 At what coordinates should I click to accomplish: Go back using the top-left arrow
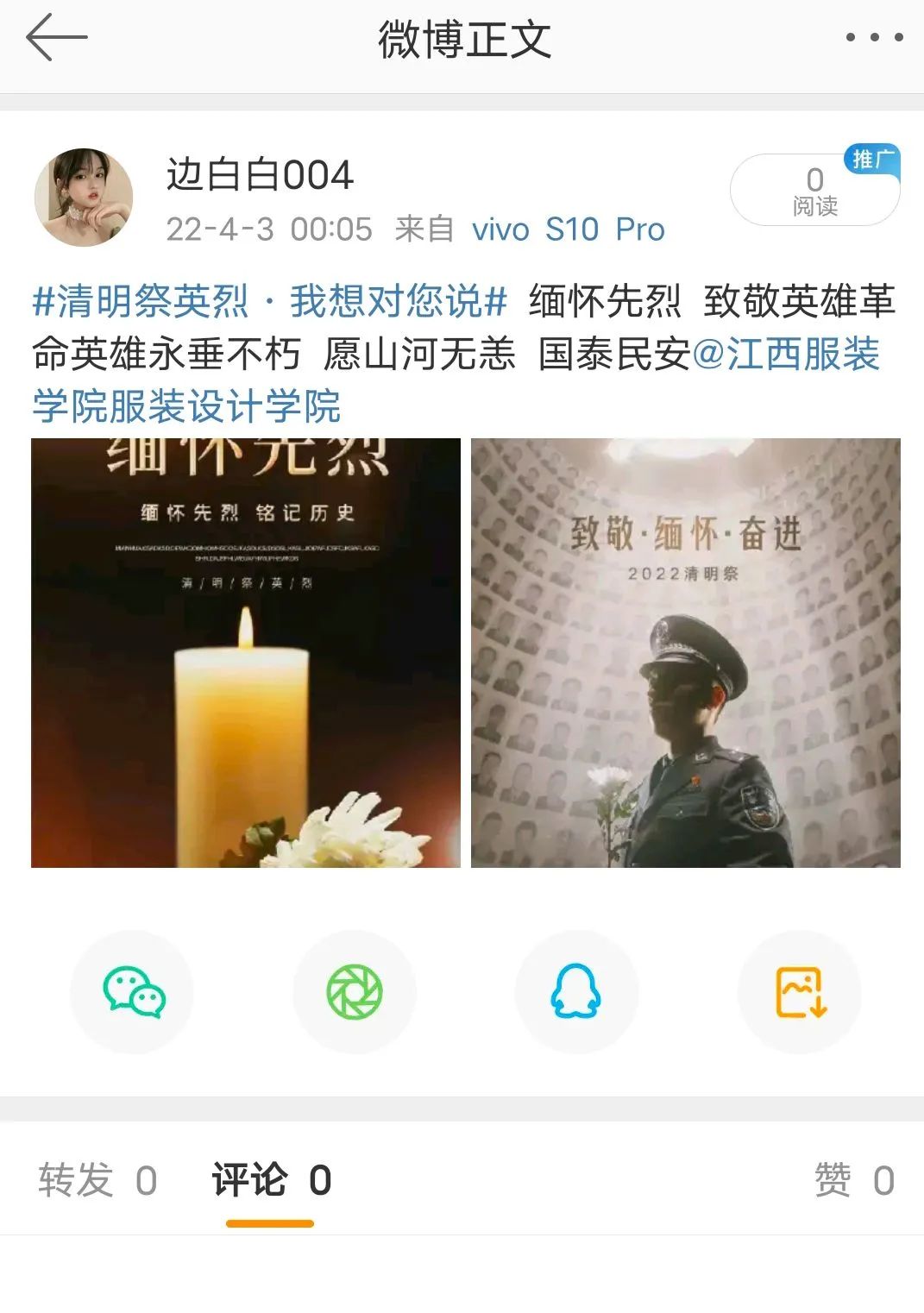[57, 38]
